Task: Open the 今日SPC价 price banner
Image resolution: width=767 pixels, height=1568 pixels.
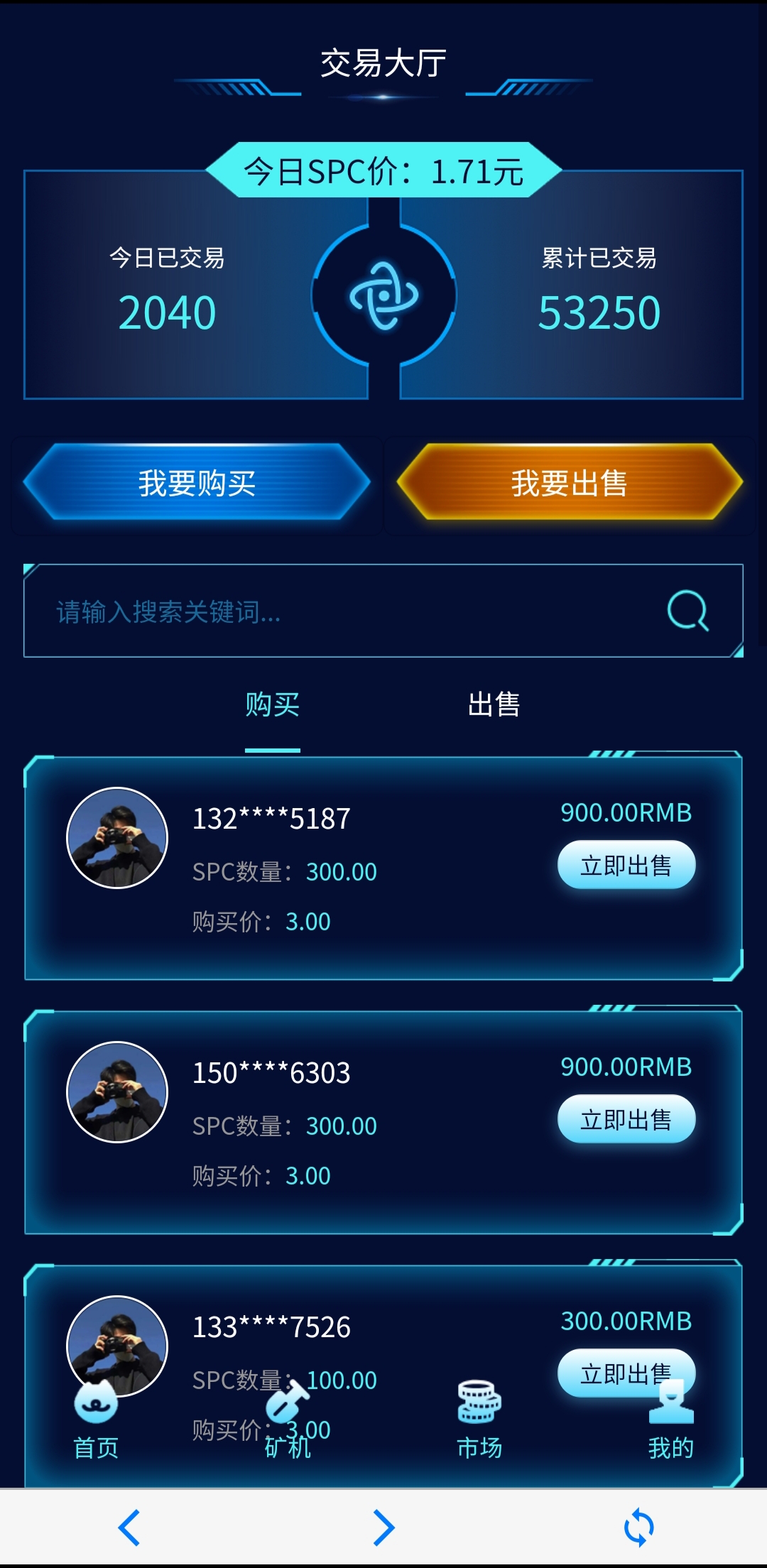Action: click(383, 169)
